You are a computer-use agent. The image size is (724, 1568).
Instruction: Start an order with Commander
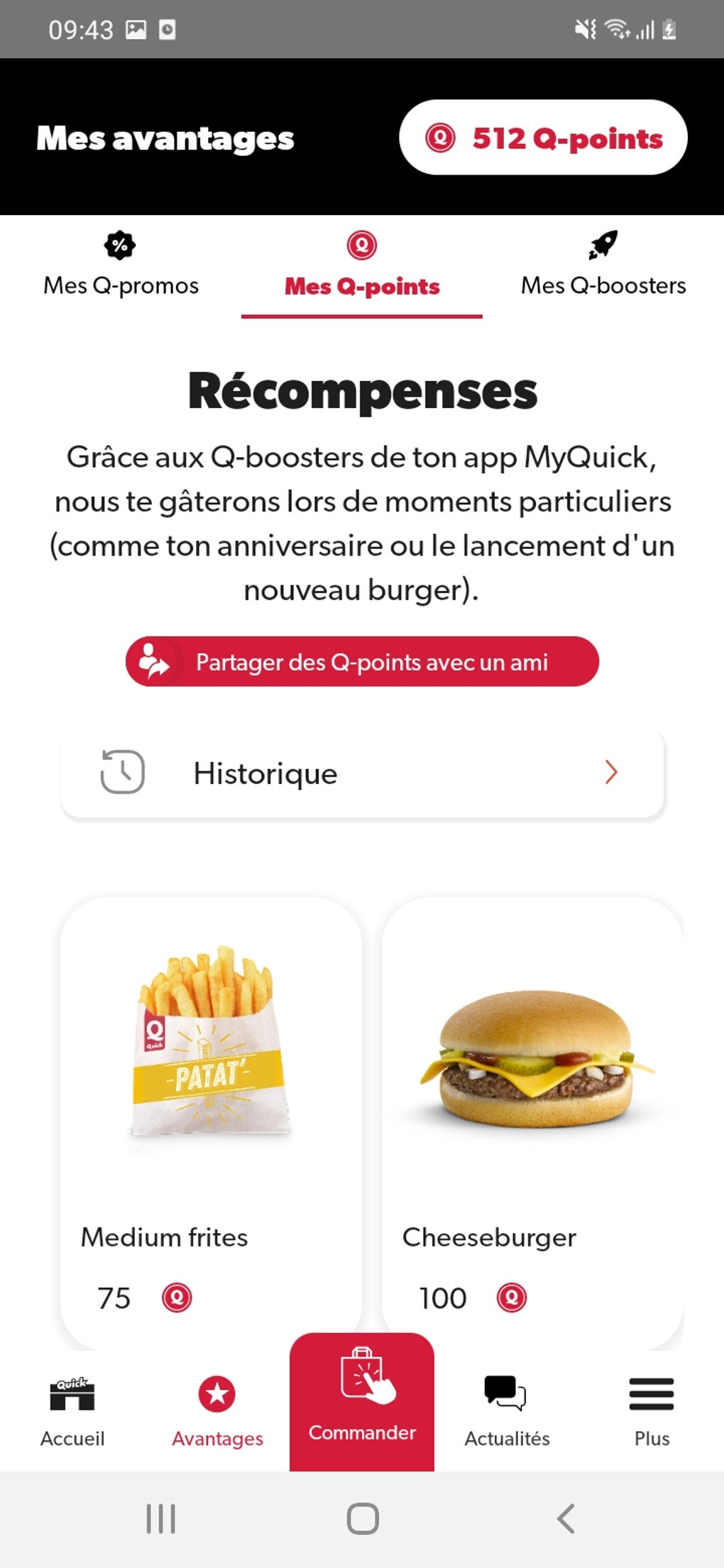[x=362, y=1401]
